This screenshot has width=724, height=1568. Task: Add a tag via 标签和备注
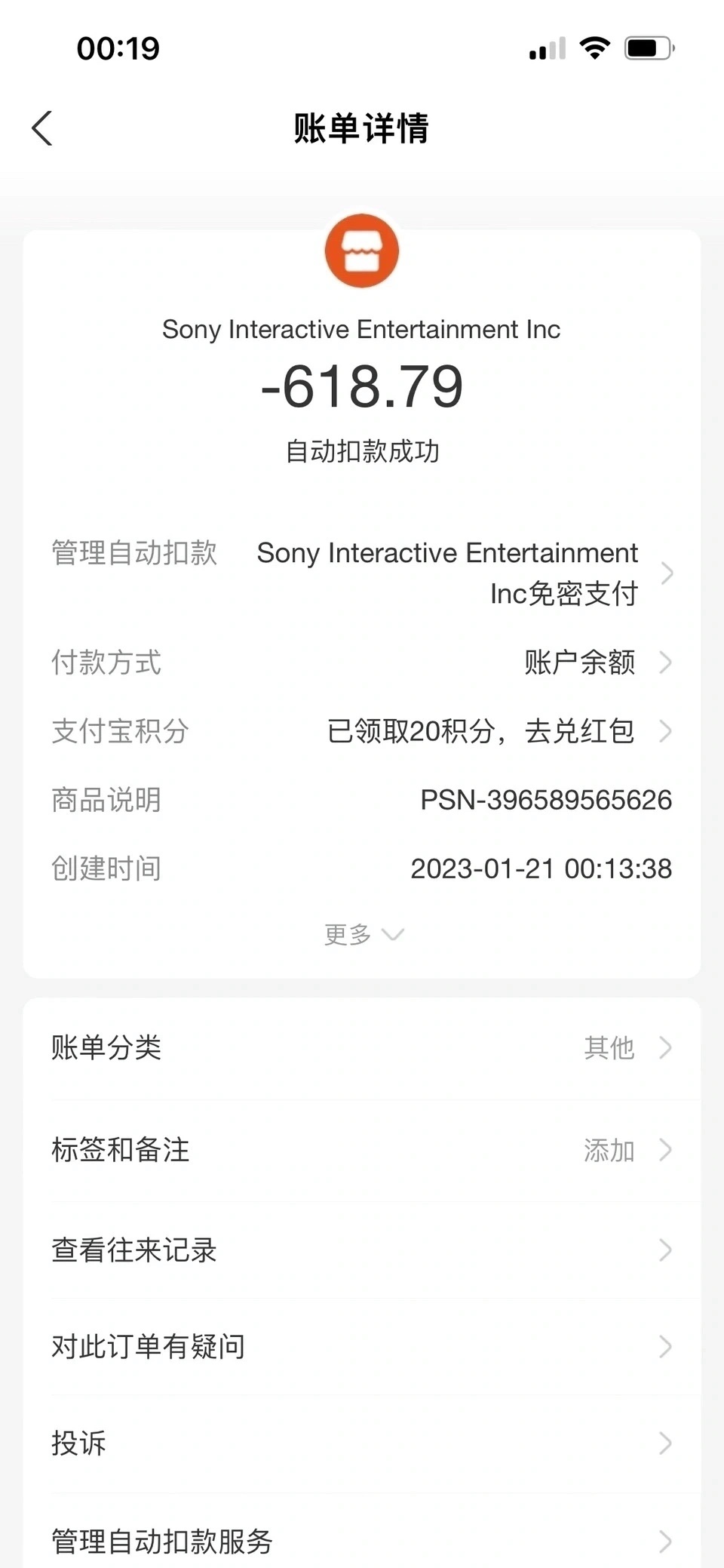point(362,1150)
